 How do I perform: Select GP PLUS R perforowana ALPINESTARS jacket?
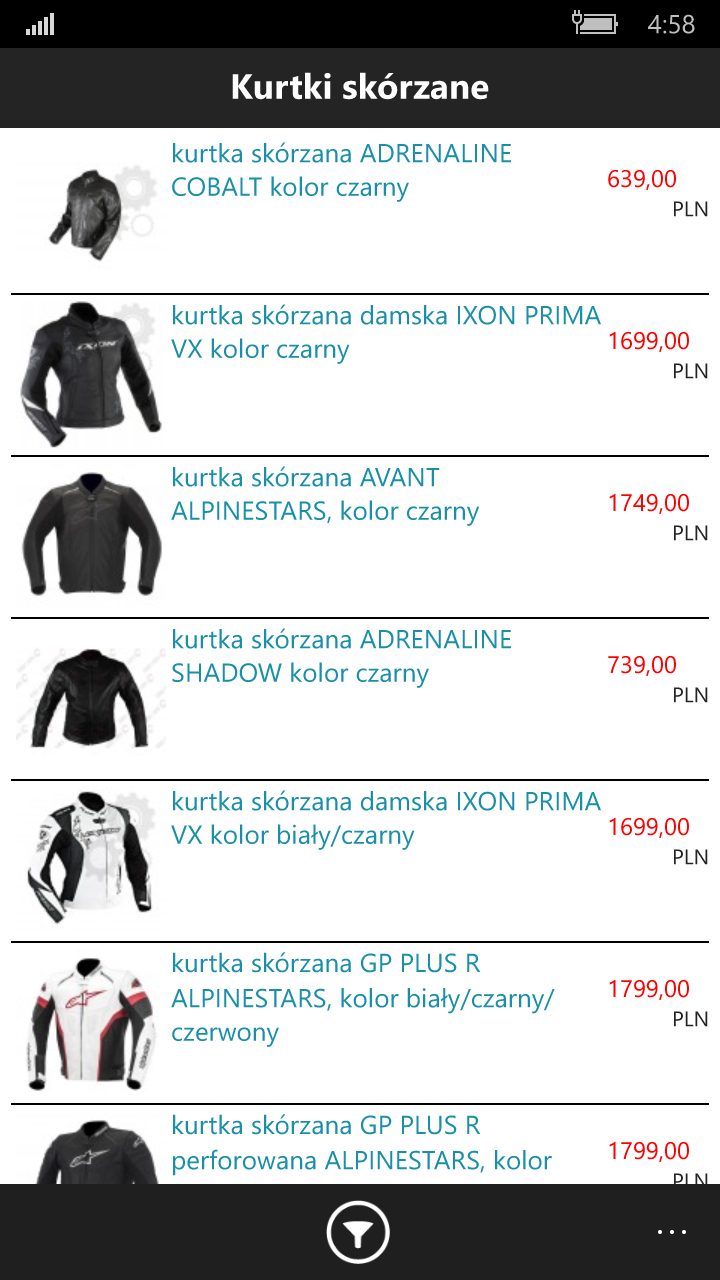pos(360,1145)
